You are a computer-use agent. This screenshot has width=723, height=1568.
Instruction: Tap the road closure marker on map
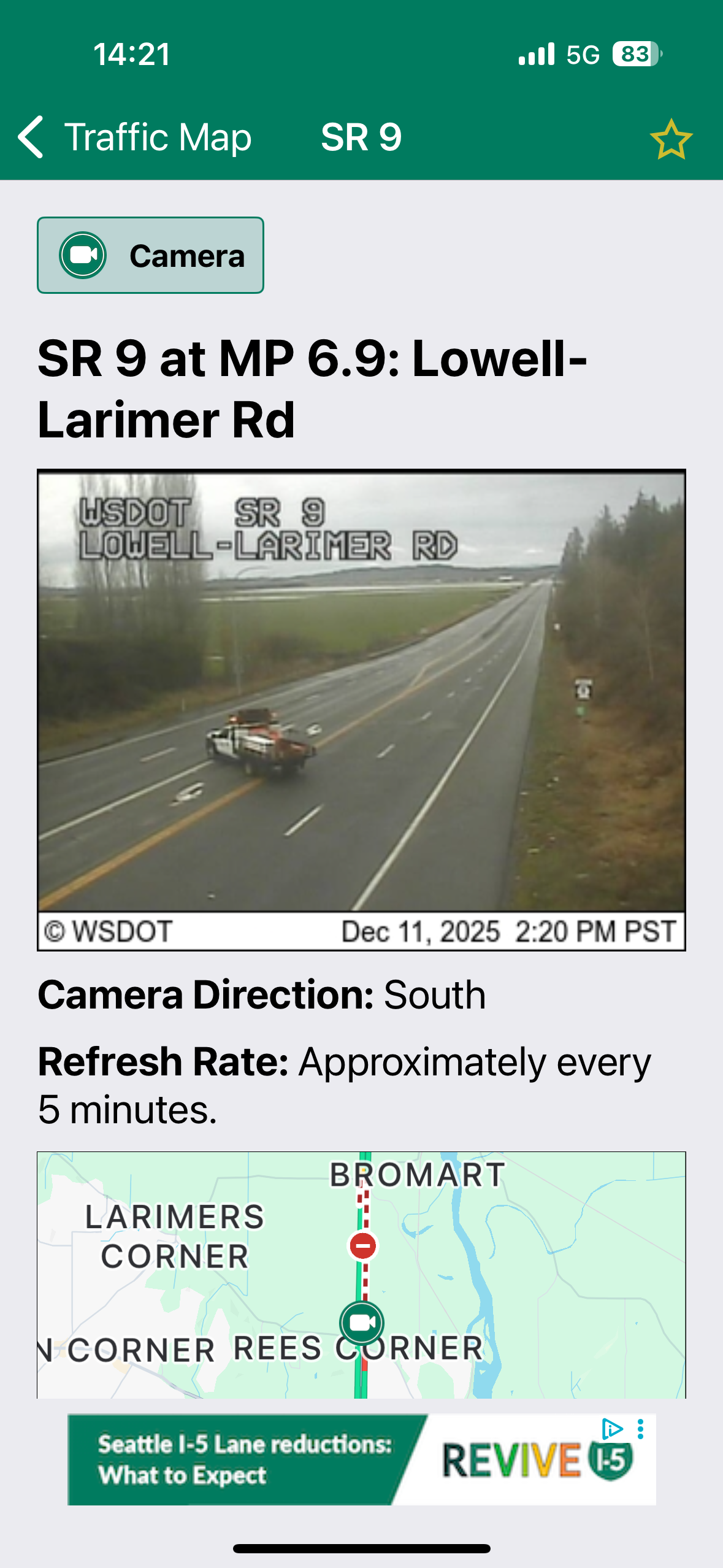(363, 1246)
